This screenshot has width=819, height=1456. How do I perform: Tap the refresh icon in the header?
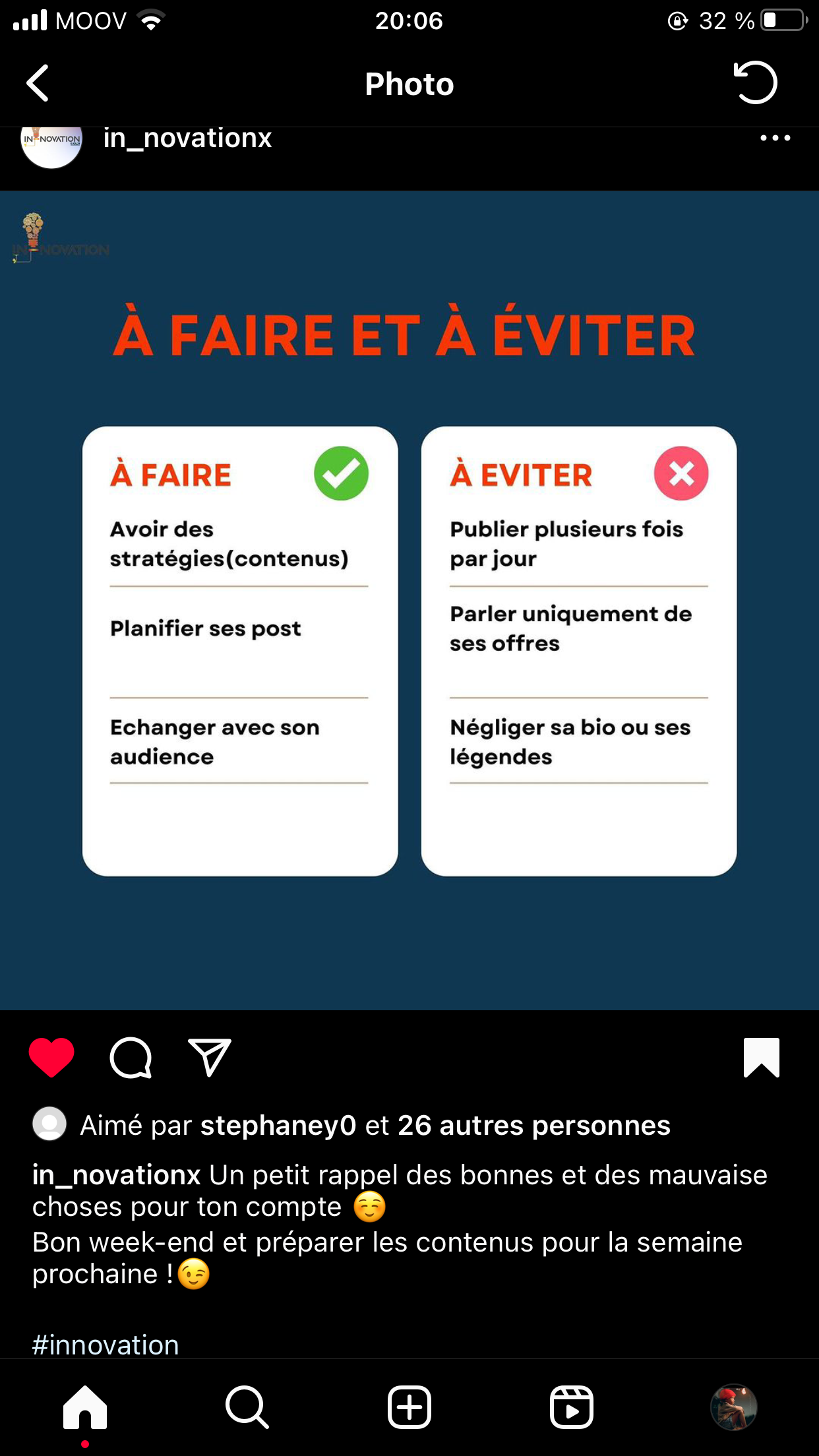[x=756, y=82]
